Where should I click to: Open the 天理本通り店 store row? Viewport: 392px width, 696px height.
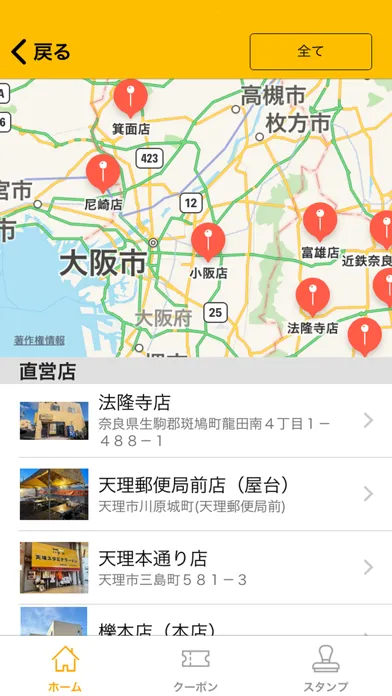pyautogui.click(x=196, y=567)
